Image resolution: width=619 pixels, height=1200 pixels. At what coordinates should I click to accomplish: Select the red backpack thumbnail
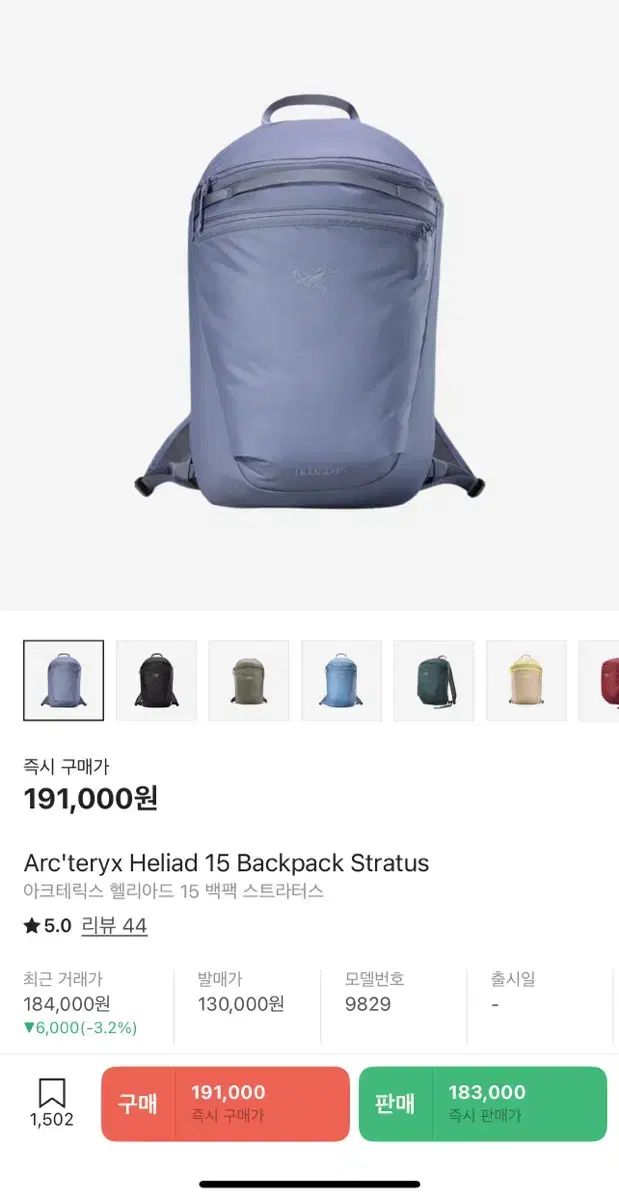click(603, 681)
